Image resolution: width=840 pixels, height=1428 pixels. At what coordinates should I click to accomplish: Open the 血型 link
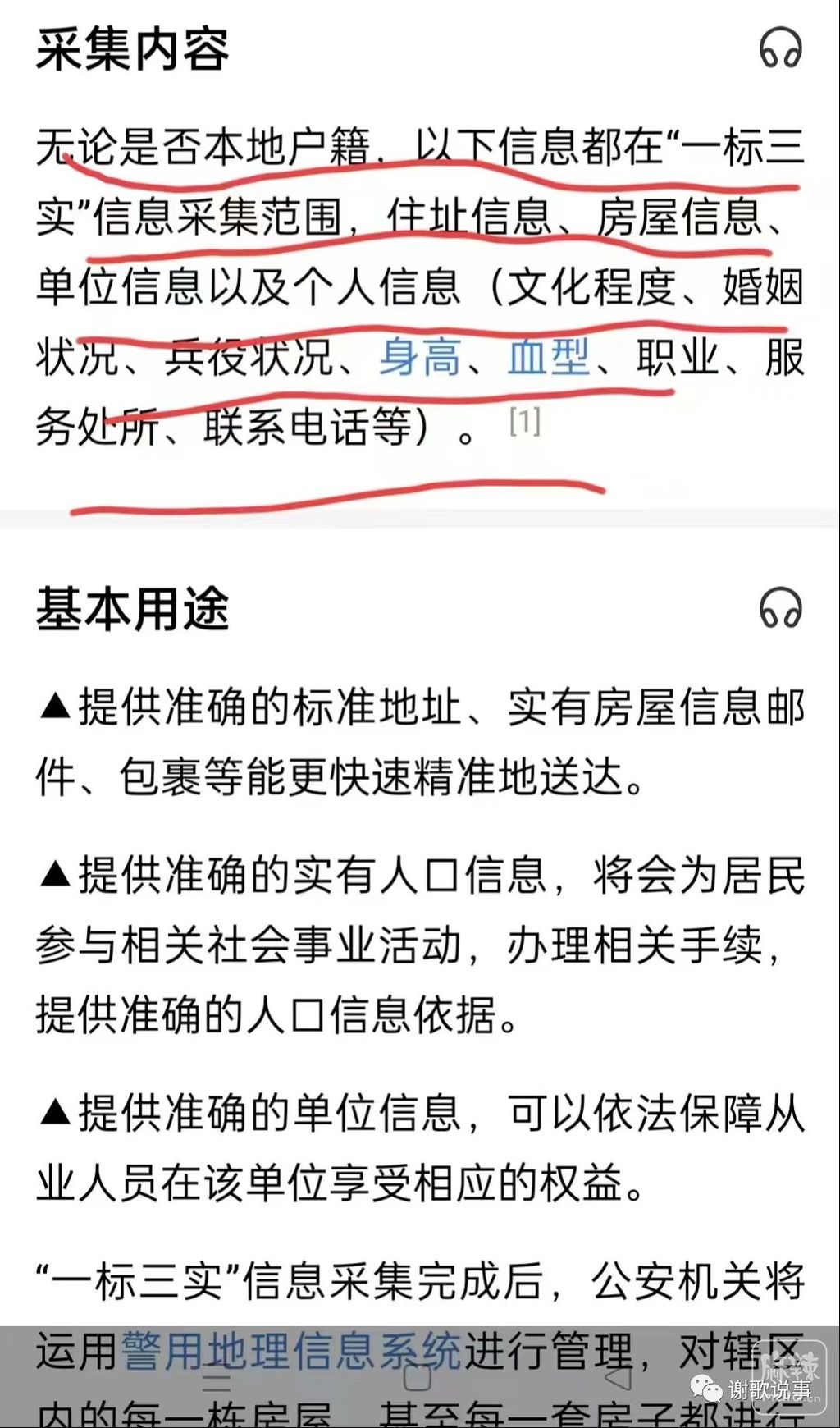[x=548, y=358]
